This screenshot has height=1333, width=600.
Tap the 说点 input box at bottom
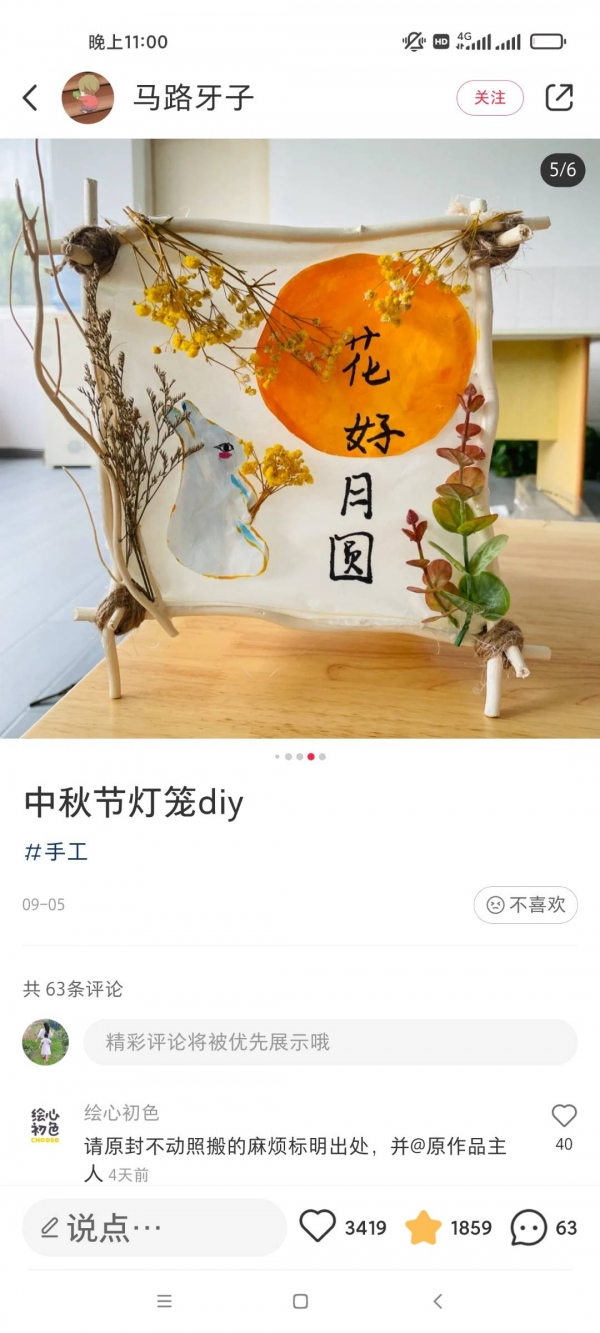point(154,1227)
